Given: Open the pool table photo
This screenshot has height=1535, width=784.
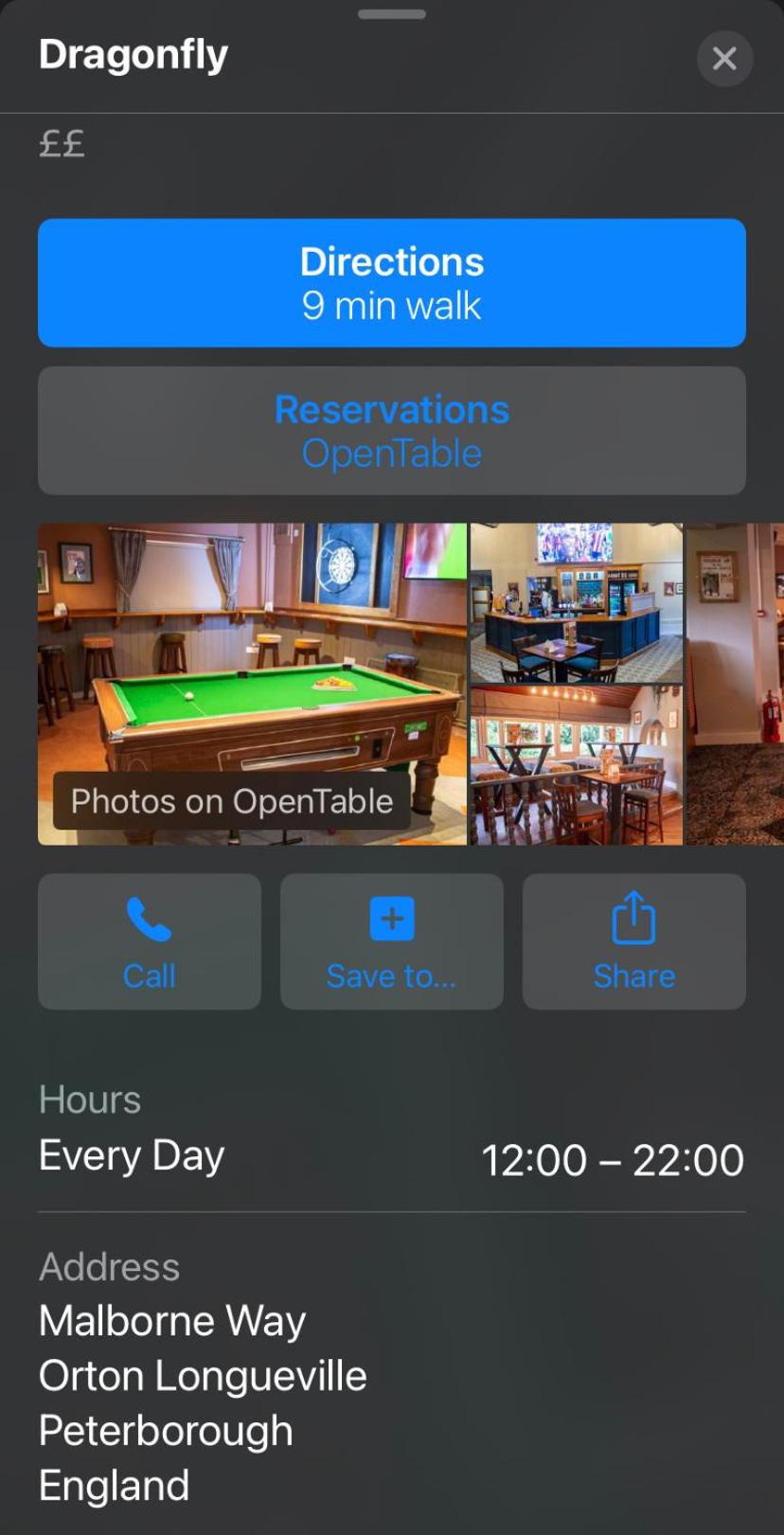Looking at the screenshot, I should (252, 684).
